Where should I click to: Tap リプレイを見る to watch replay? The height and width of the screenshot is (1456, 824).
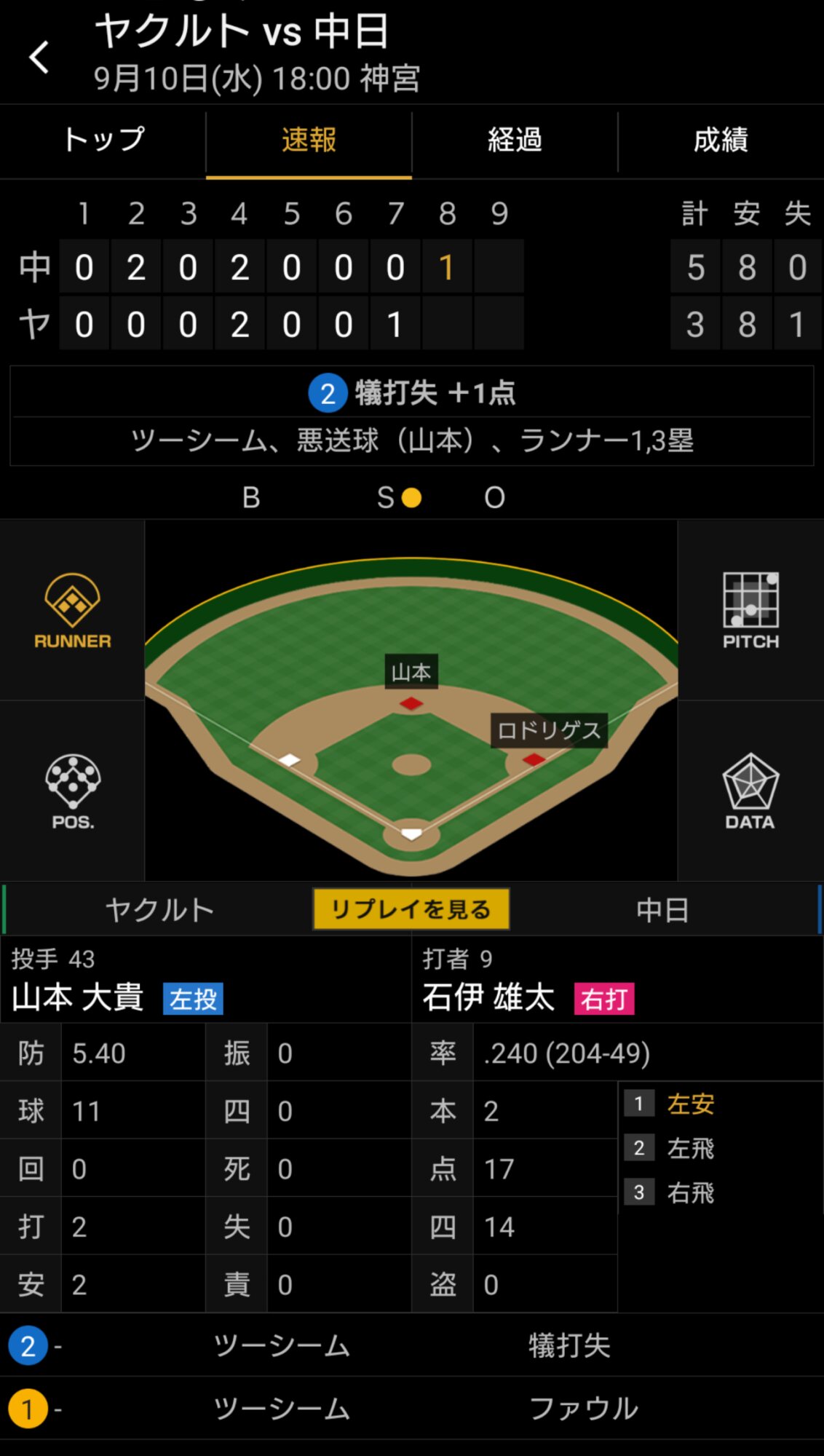click(x=411, y=909)
